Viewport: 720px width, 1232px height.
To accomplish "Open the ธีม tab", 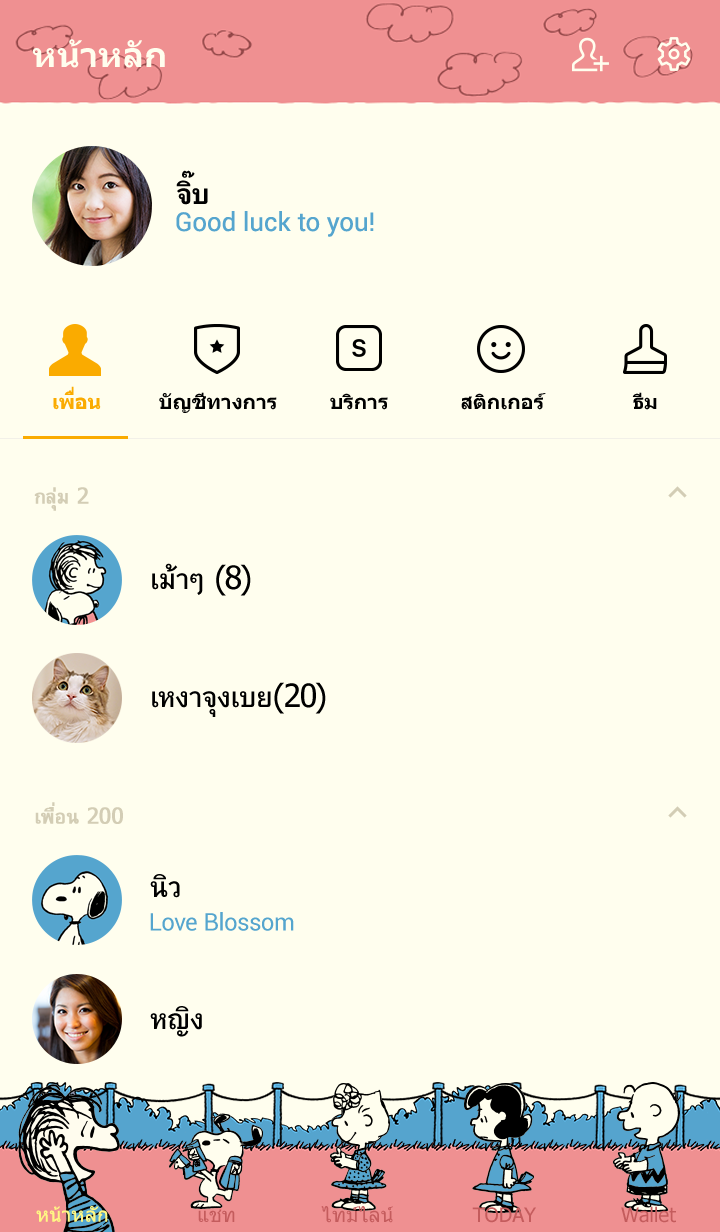I will click(645, 370).
